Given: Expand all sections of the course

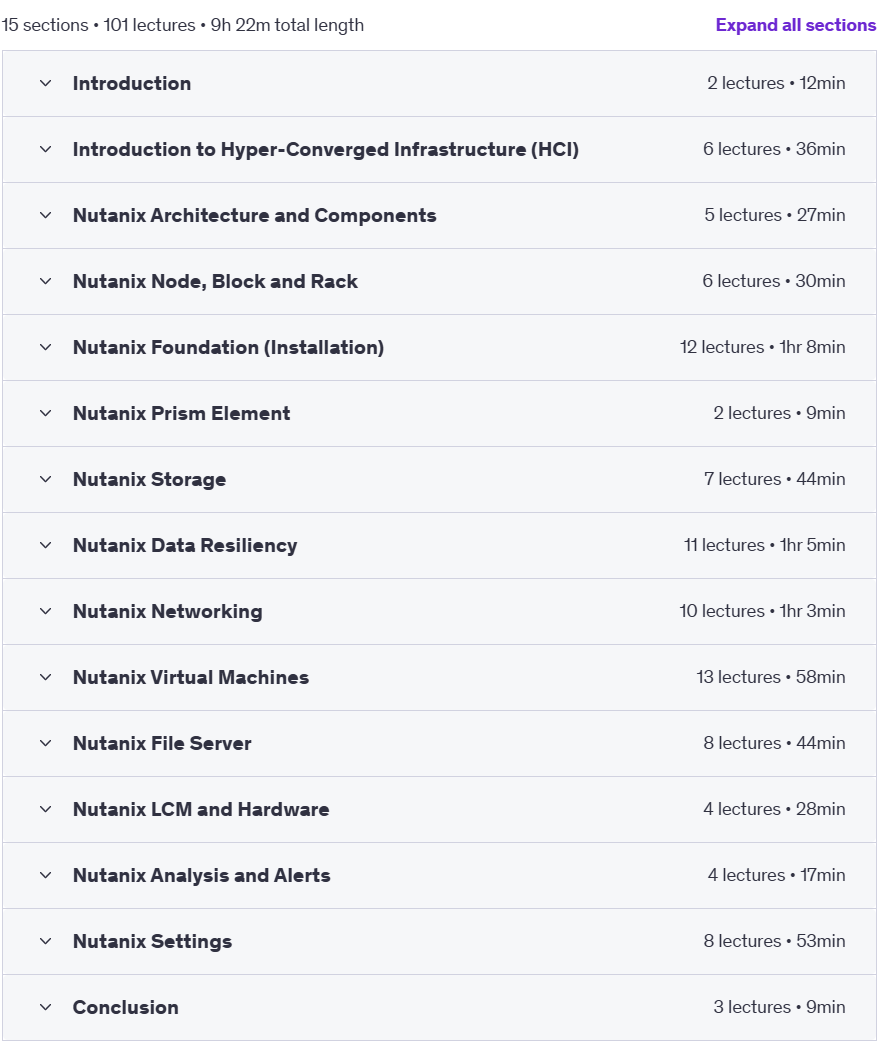Looking at the screenshot, I should tap(795, 25).
